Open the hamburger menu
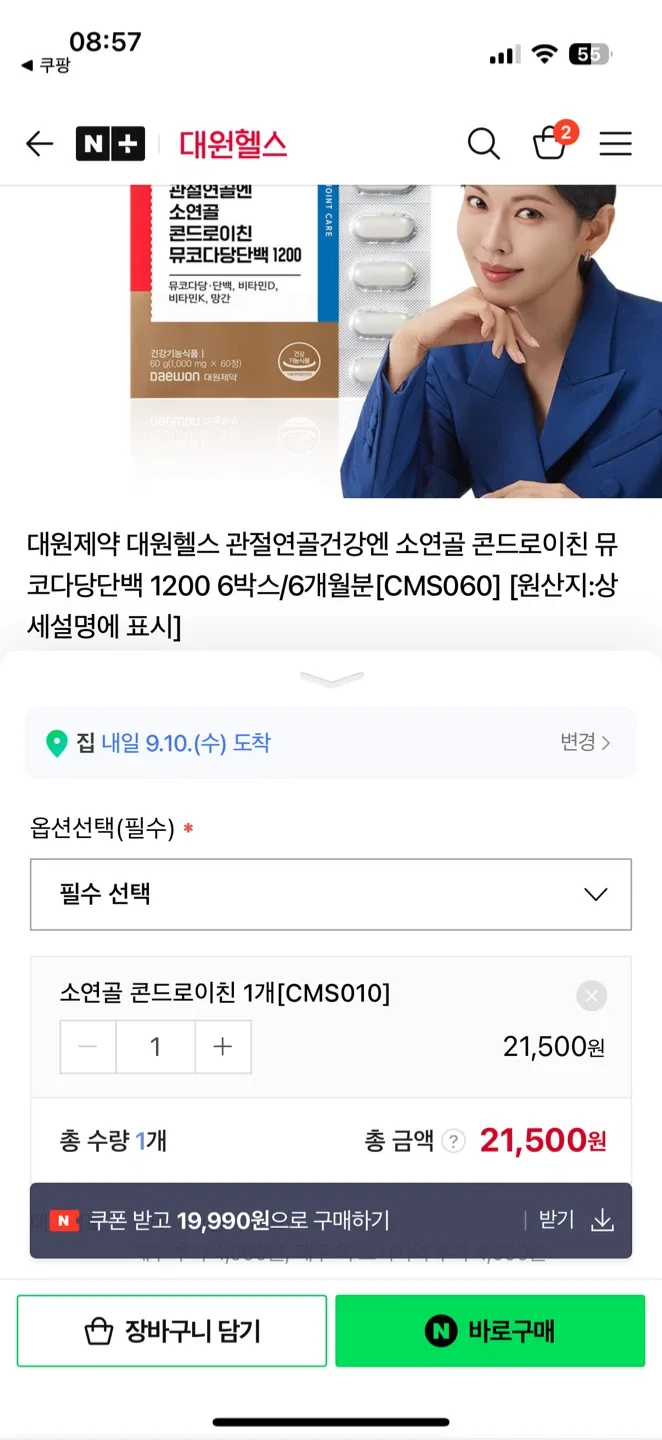Screen dimensions: 662x1440 615,144
